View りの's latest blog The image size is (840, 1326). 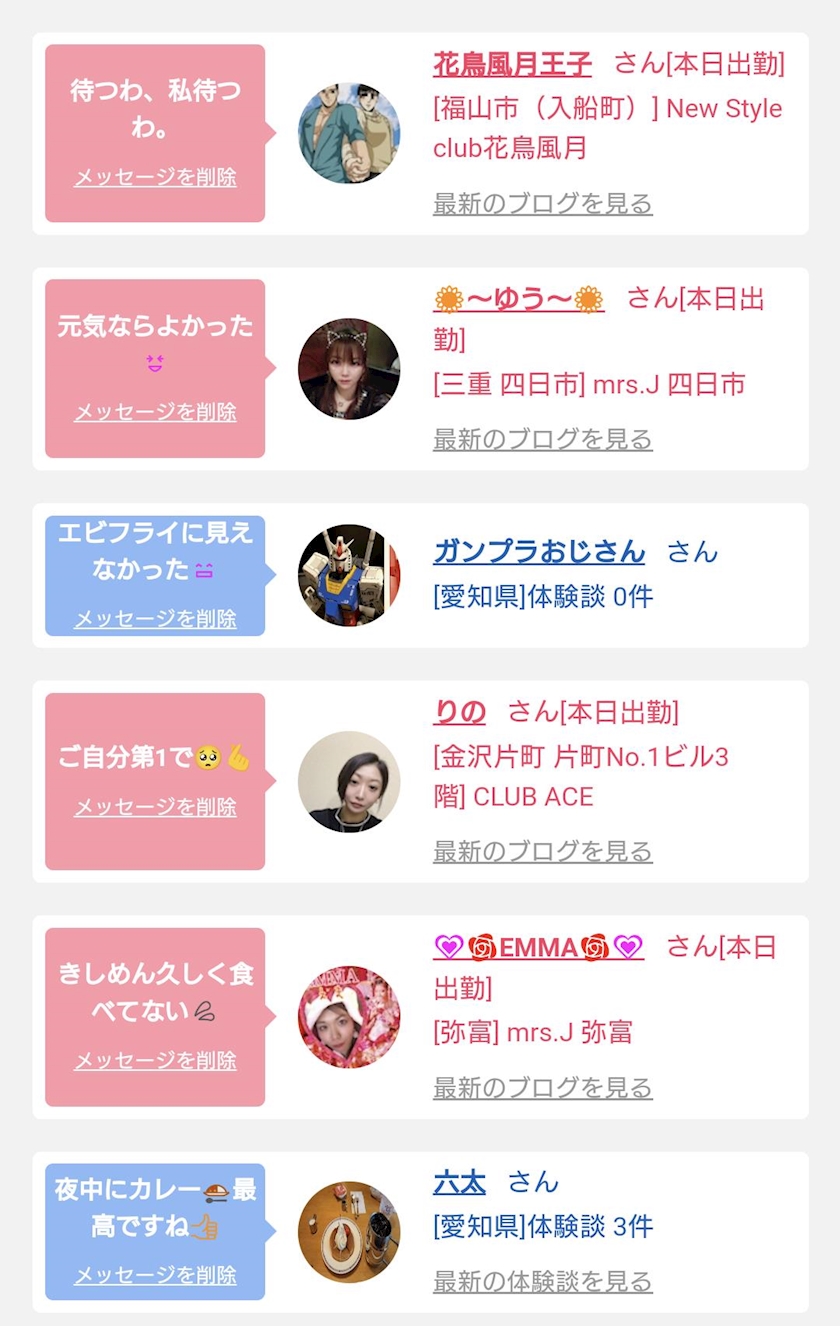click(x=543, y=851)
